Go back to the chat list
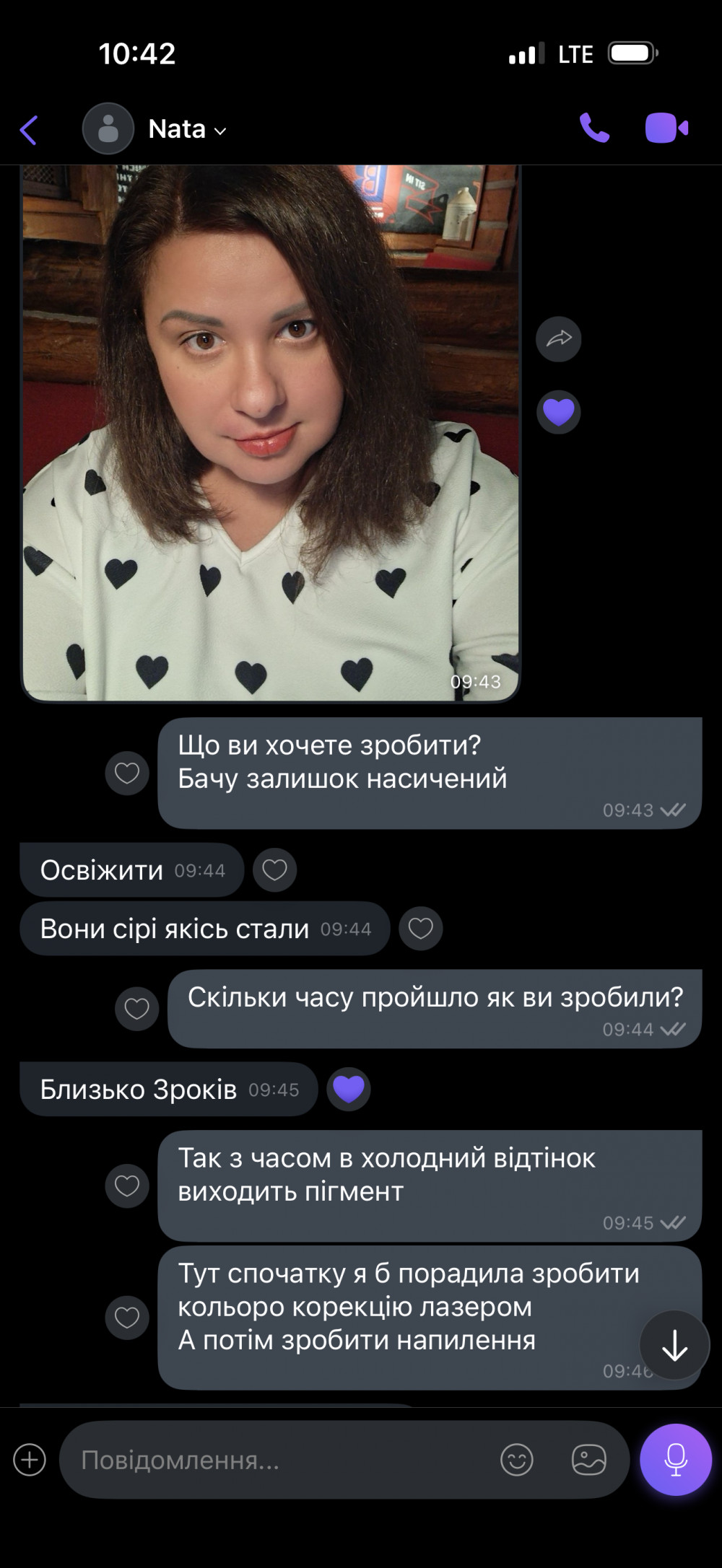Image resolution: width=722 pixels, height=1568 pixels. click(29, 130)
